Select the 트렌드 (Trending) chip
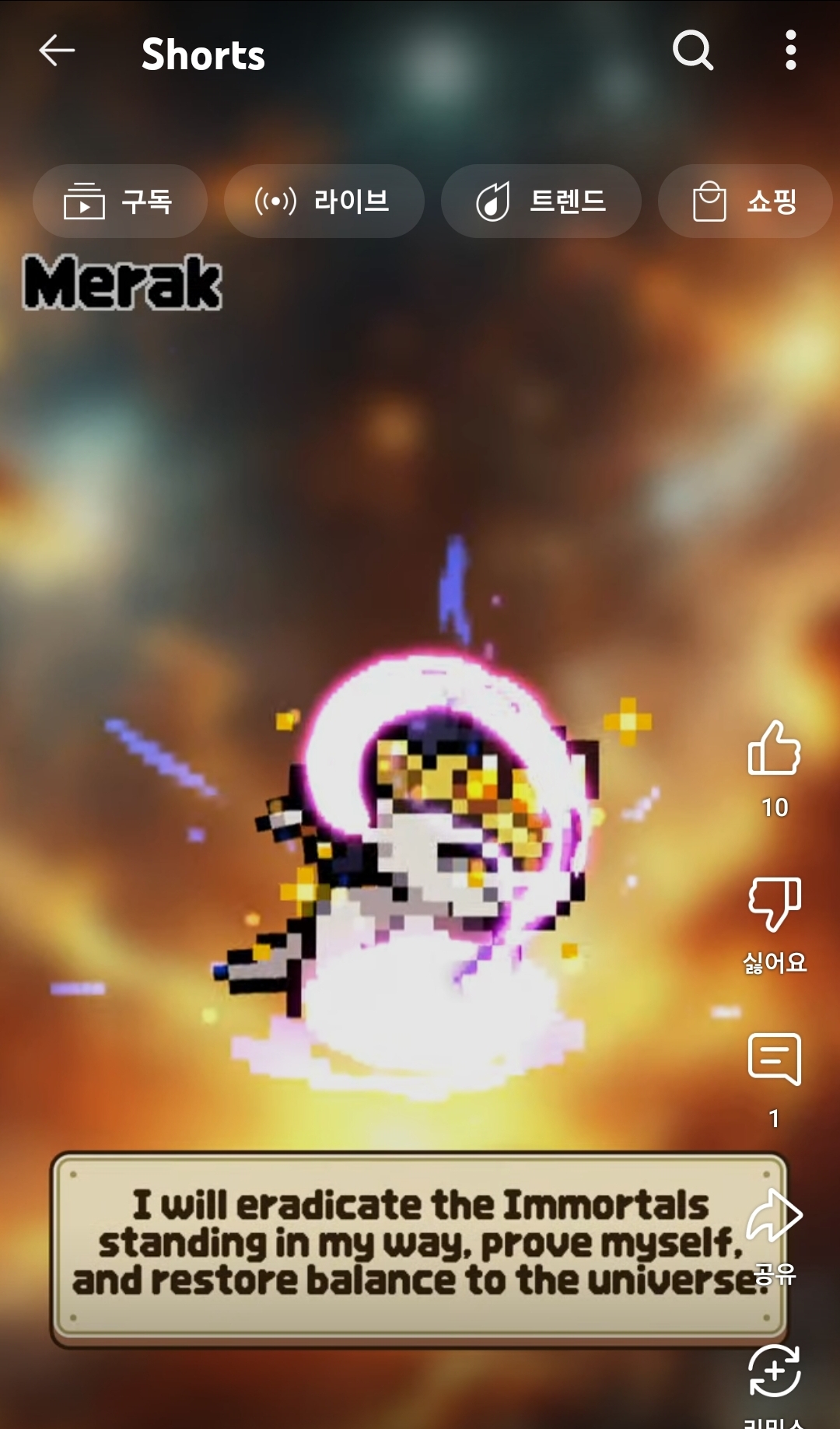The width and height of the screenshot is (840, 1429). click(x=541, y=201)
